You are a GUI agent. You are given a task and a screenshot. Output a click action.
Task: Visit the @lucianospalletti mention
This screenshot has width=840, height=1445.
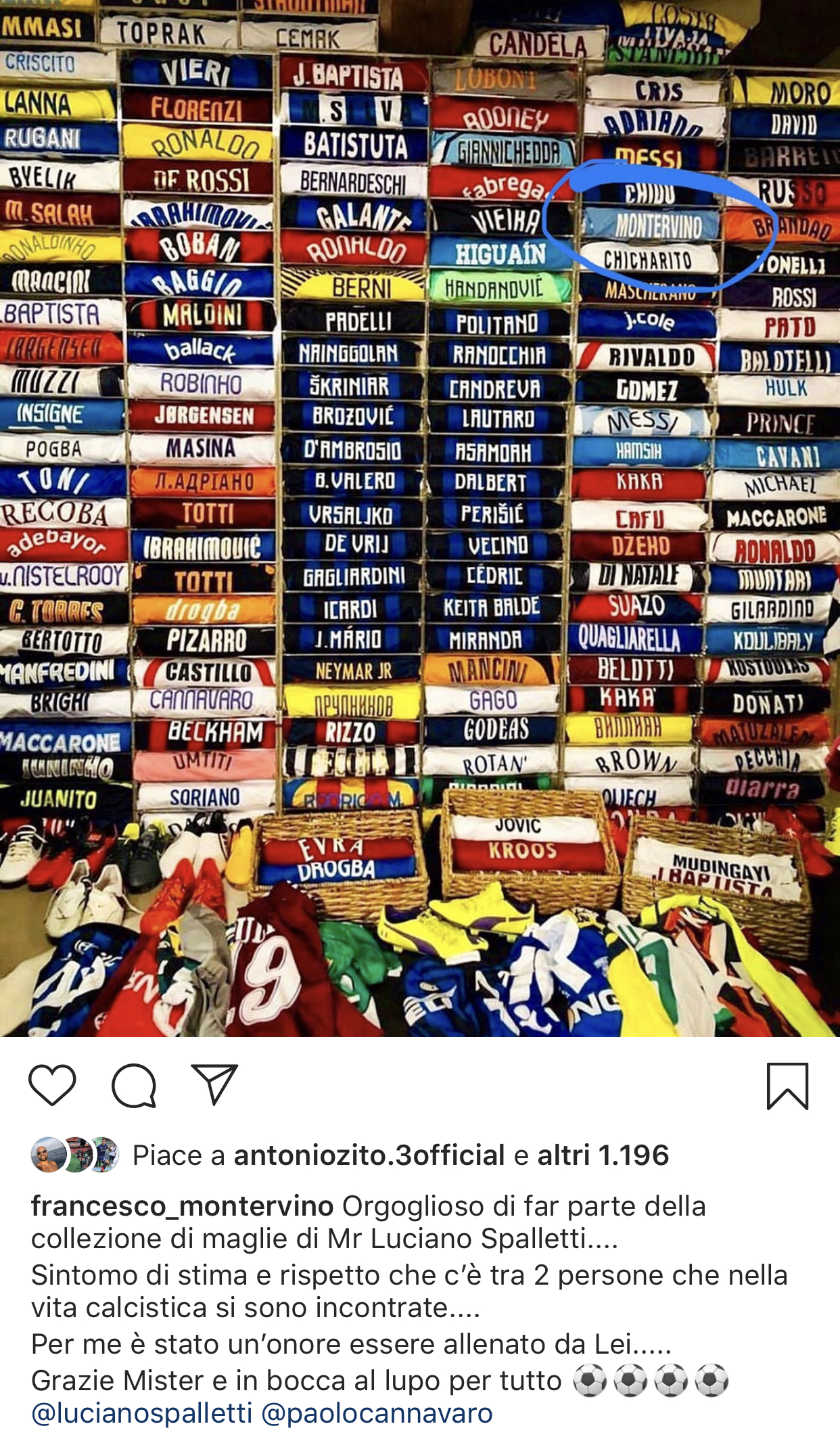click(141, 1413)
